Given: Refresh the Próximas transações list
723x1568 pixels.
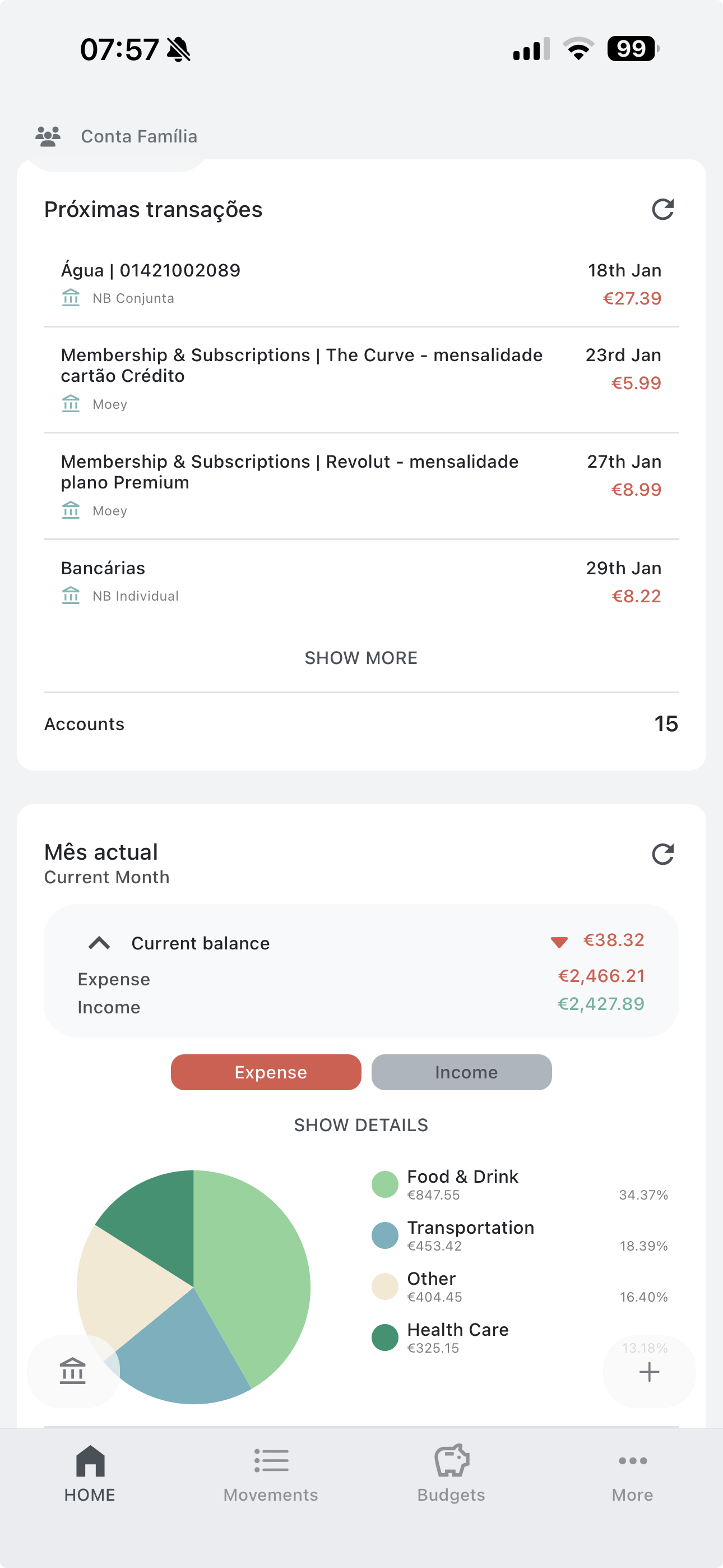Looking at the screenshot, I should click(x=662, y=210).
